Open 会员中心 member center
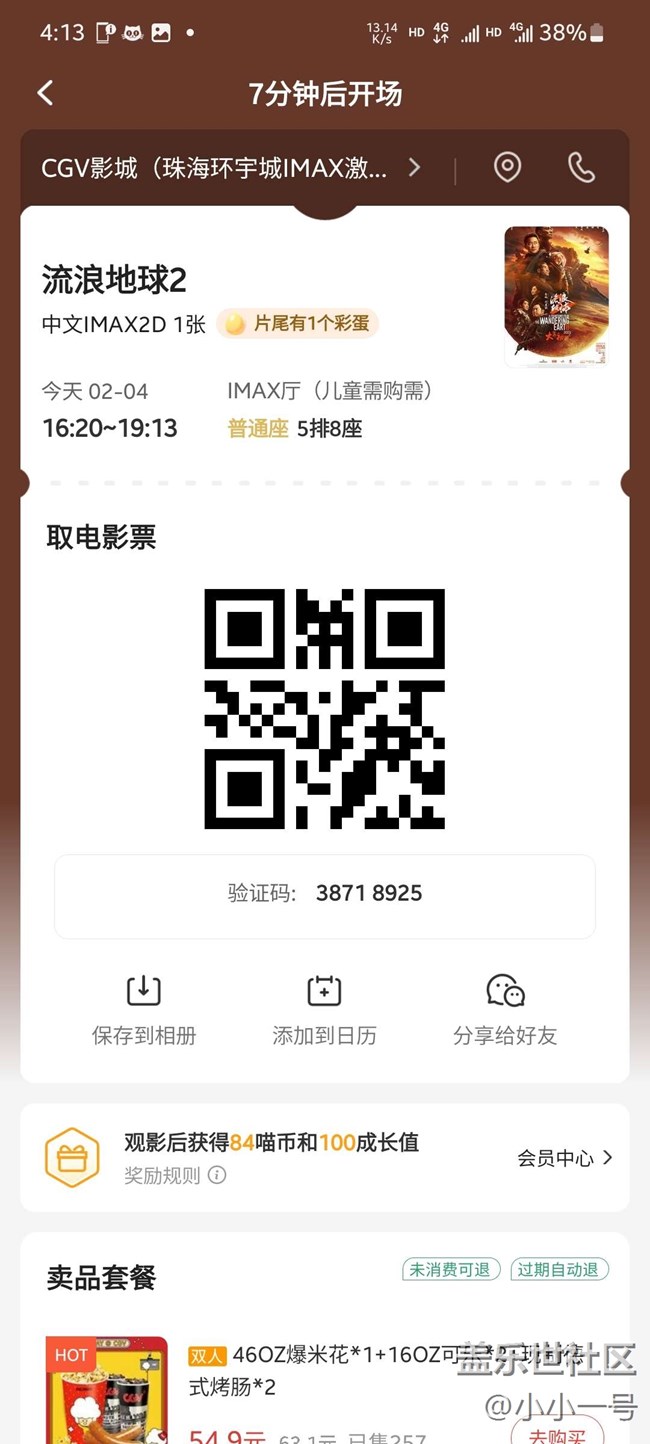 (x=564, y=1158)
